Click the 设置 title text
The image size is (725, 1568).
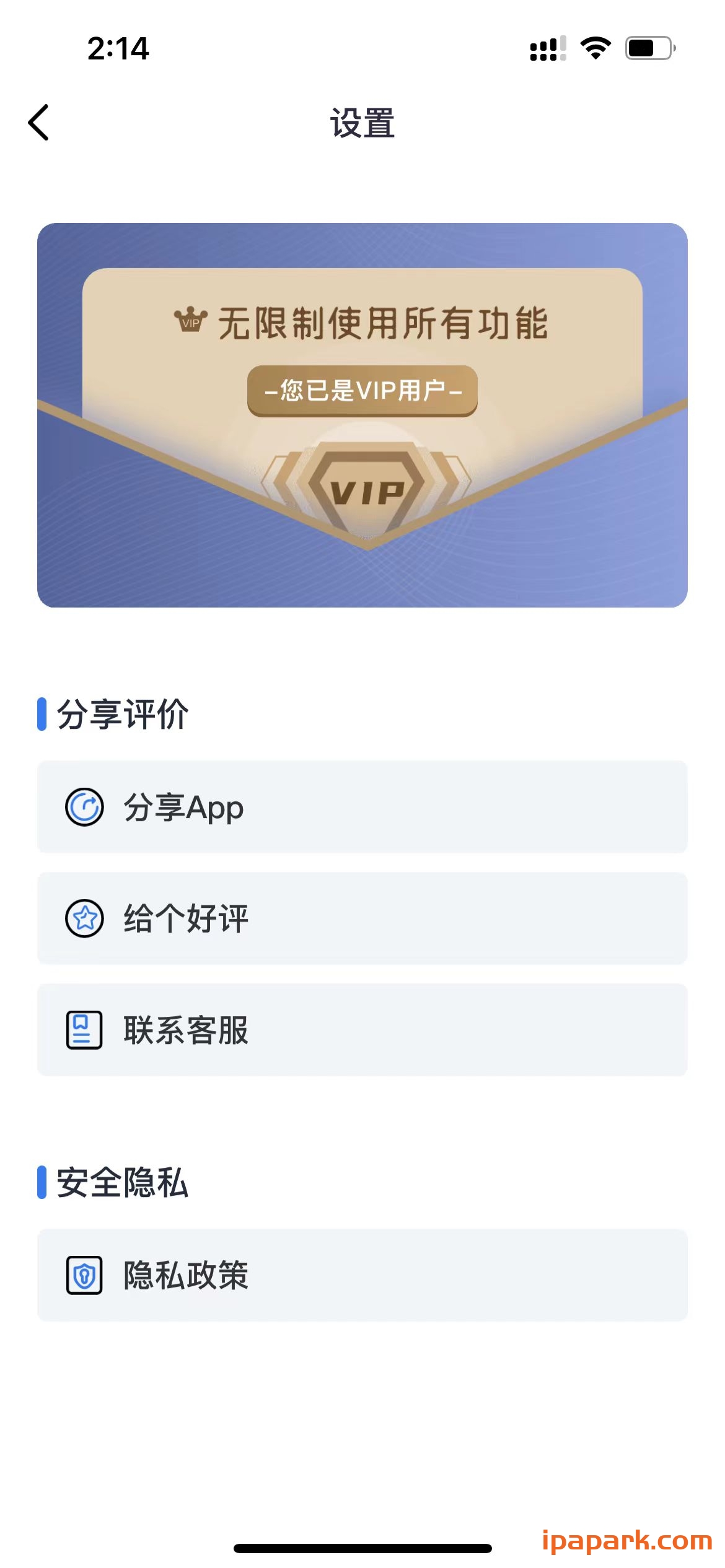click(362, 122)
